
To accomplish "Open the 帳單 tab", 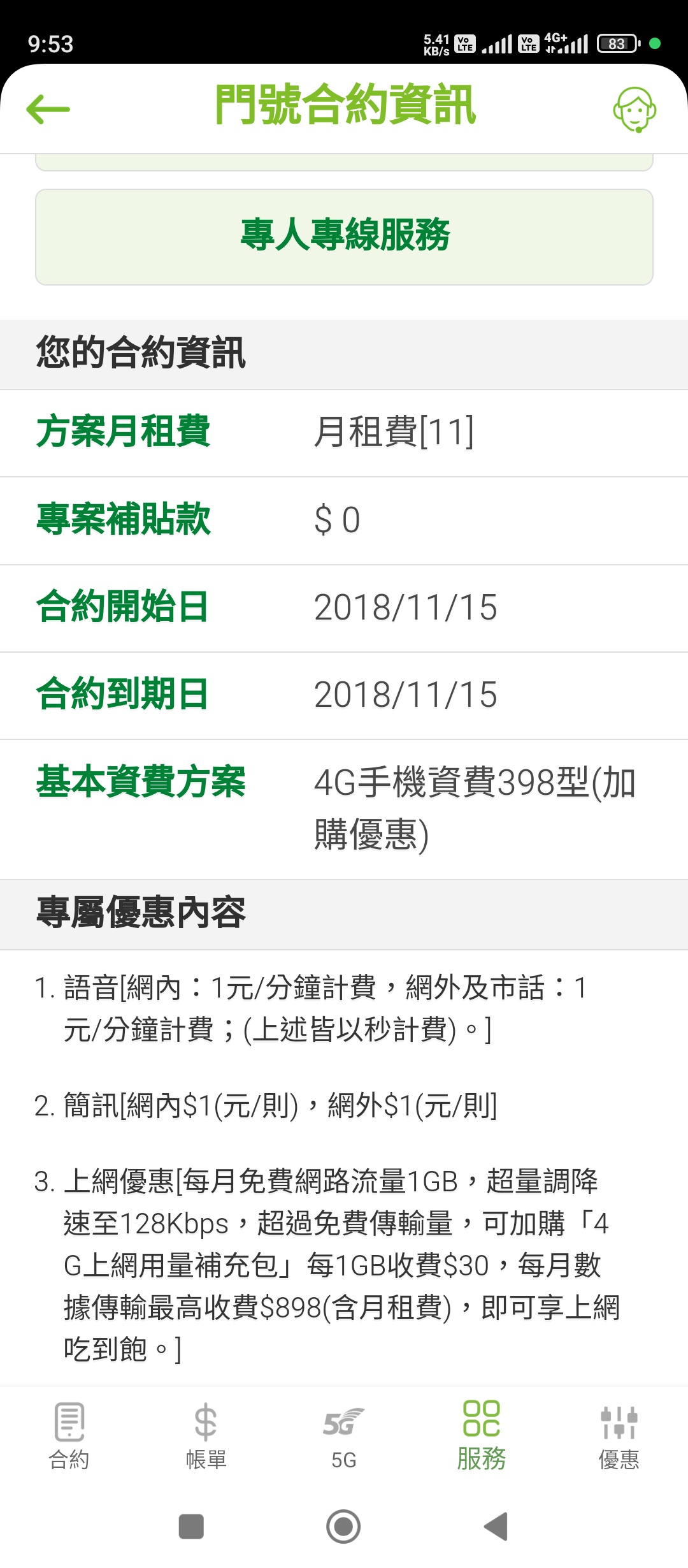I will point(206,1435).
